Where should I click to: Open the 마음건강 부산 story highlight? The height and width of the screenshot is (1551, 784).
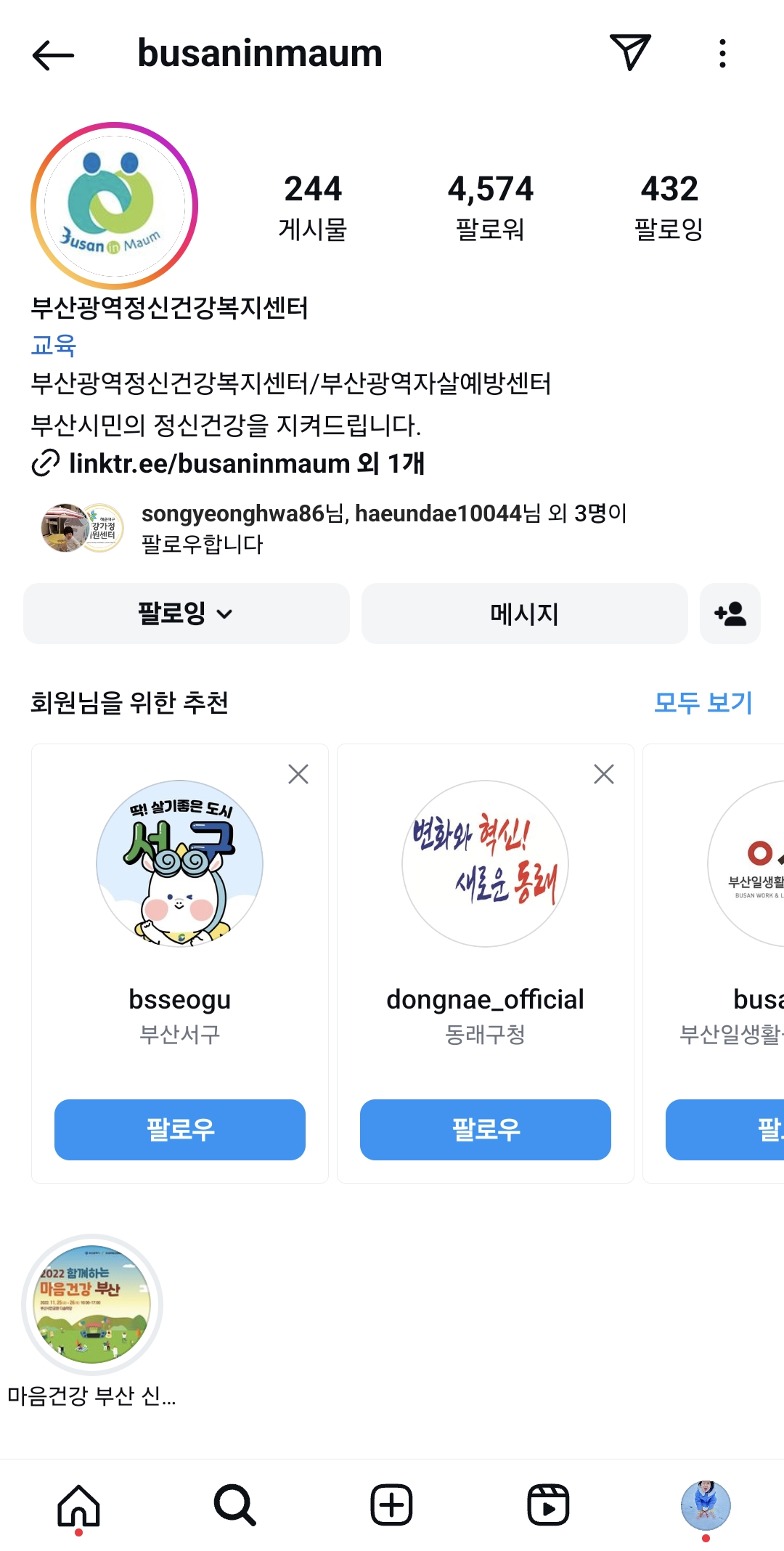(92, 1305)
